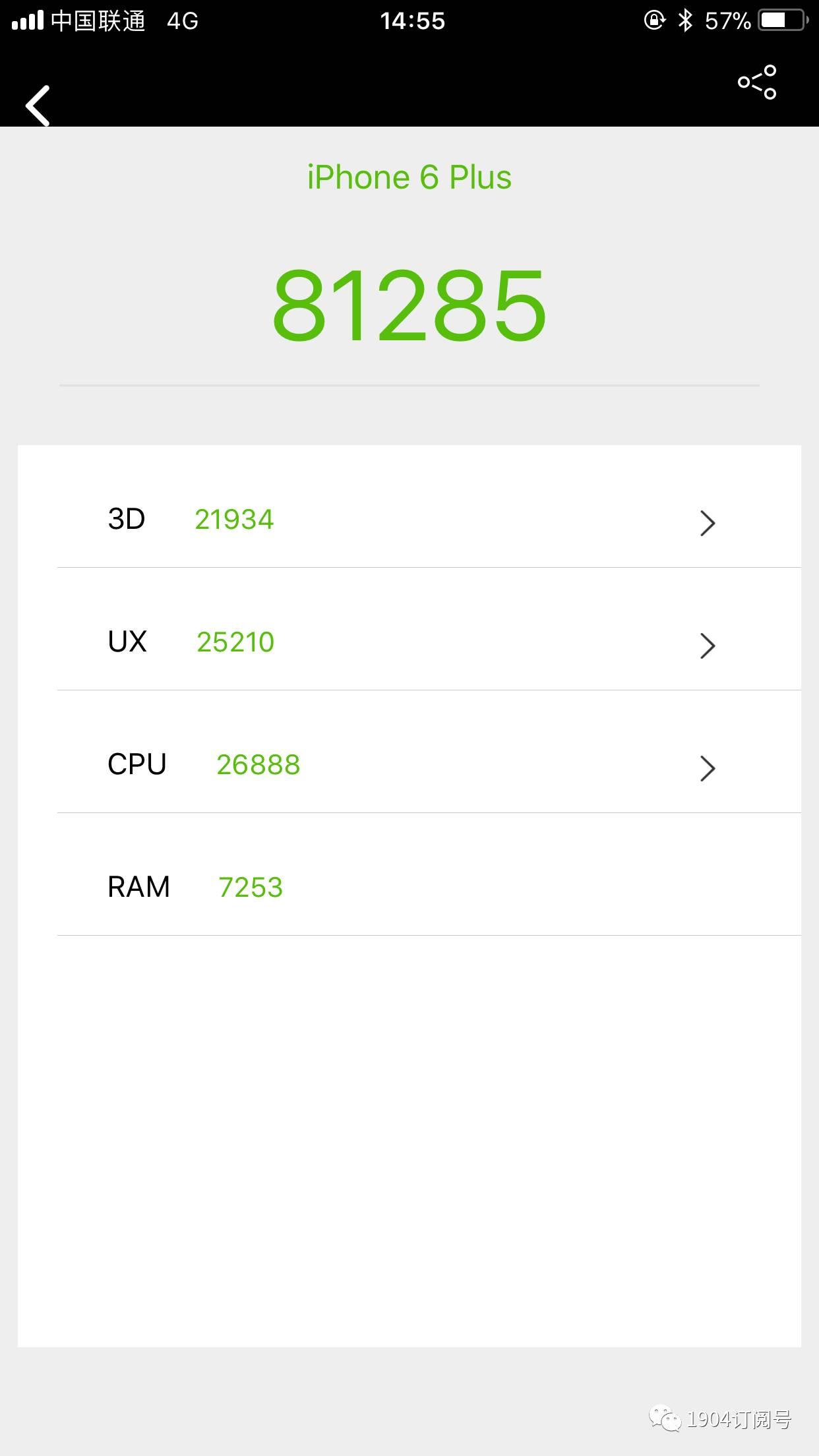Expand the CPU score details
The height and width of the screenshot is (1456, 819).
(x=708, y=768)
